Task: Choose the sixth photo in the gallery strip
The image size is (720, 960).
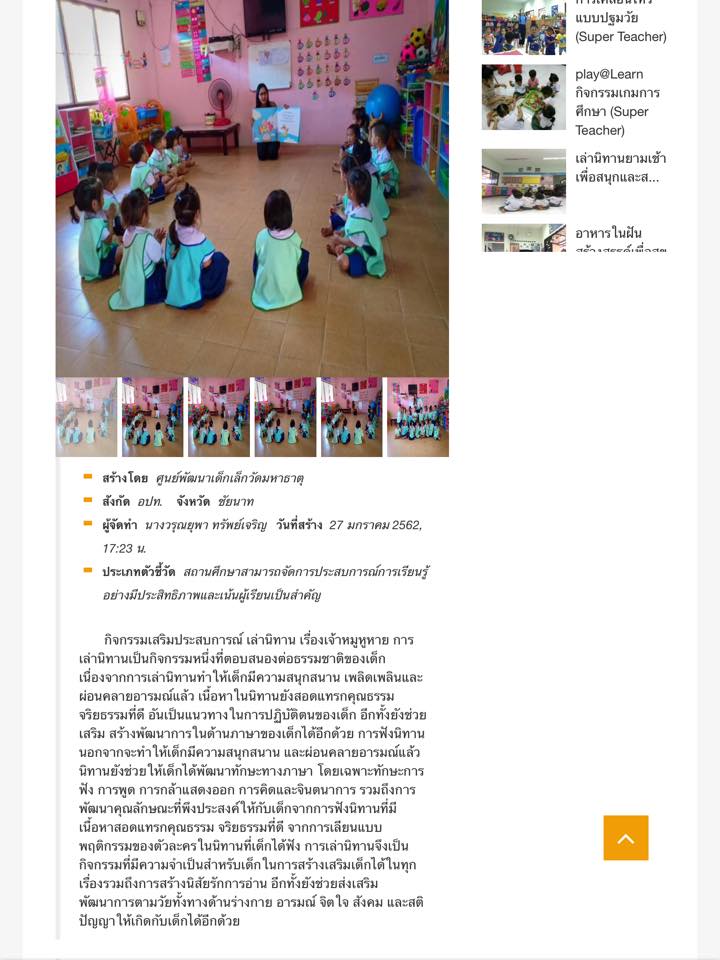Action: 418,417
